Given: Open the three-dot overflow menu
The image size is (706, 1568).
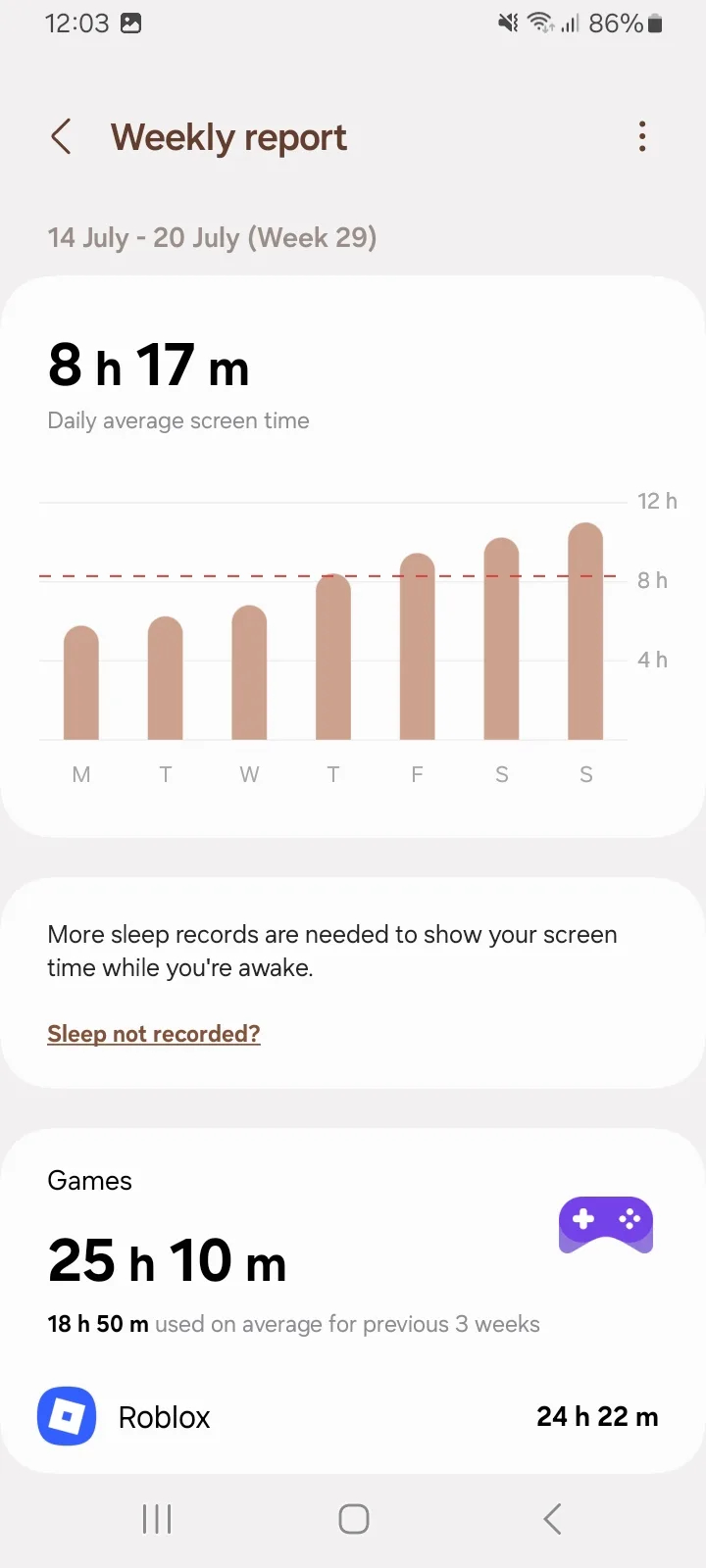Looking at the screenshot, I should click(642, 137).
